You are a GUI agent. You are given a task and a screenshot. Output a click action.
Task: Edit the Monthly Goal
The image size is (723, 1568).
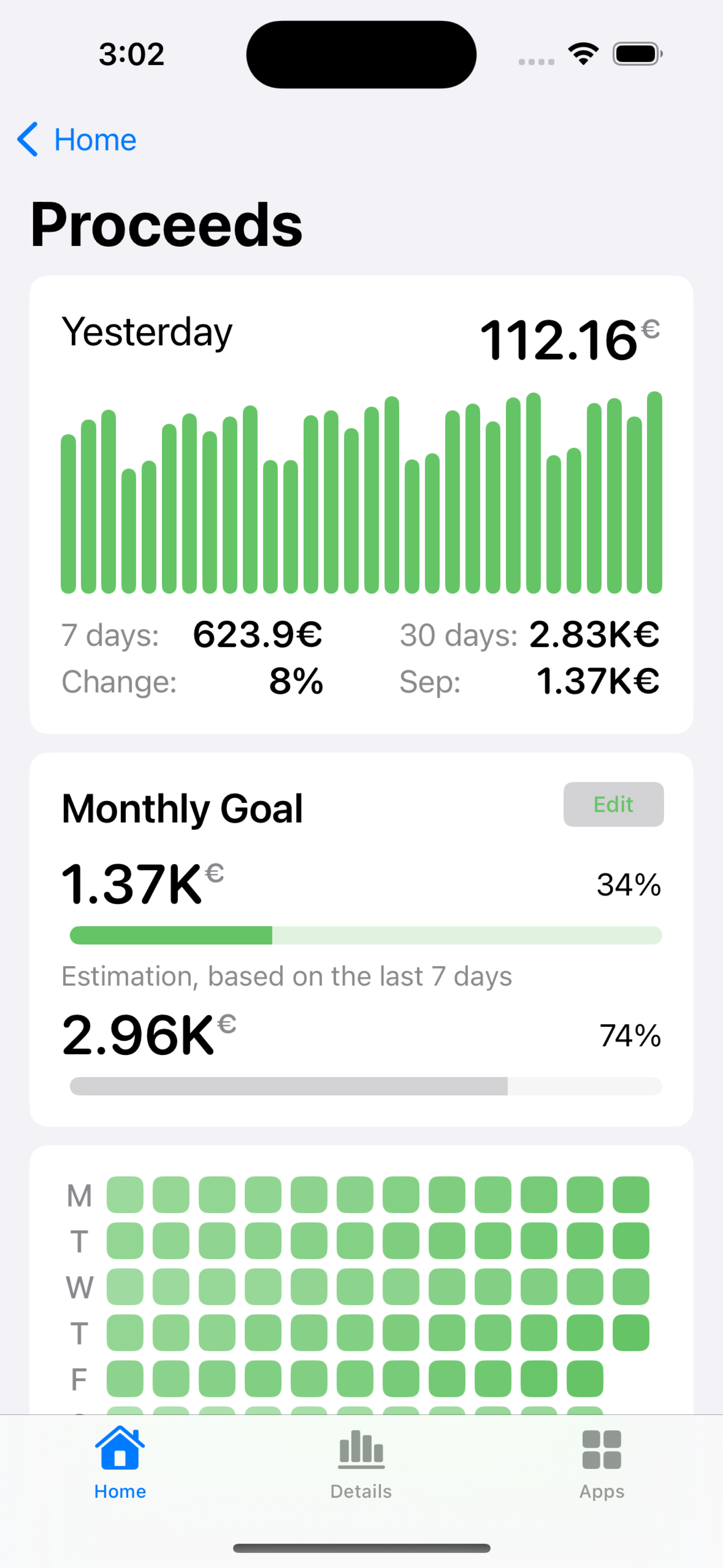pos(613,804)
